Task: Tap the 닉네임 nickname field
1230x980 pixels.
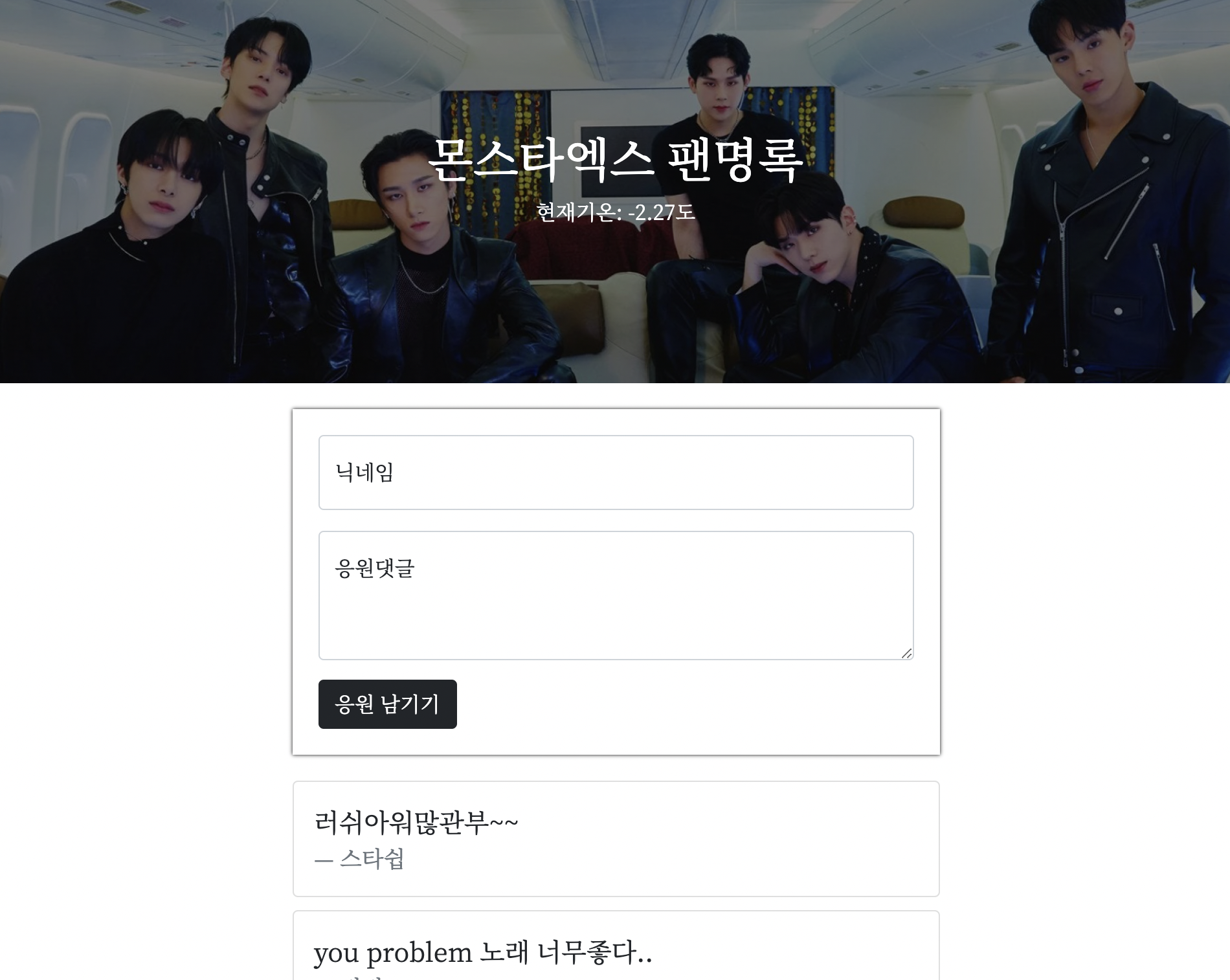Action: [x=616, y=473]
